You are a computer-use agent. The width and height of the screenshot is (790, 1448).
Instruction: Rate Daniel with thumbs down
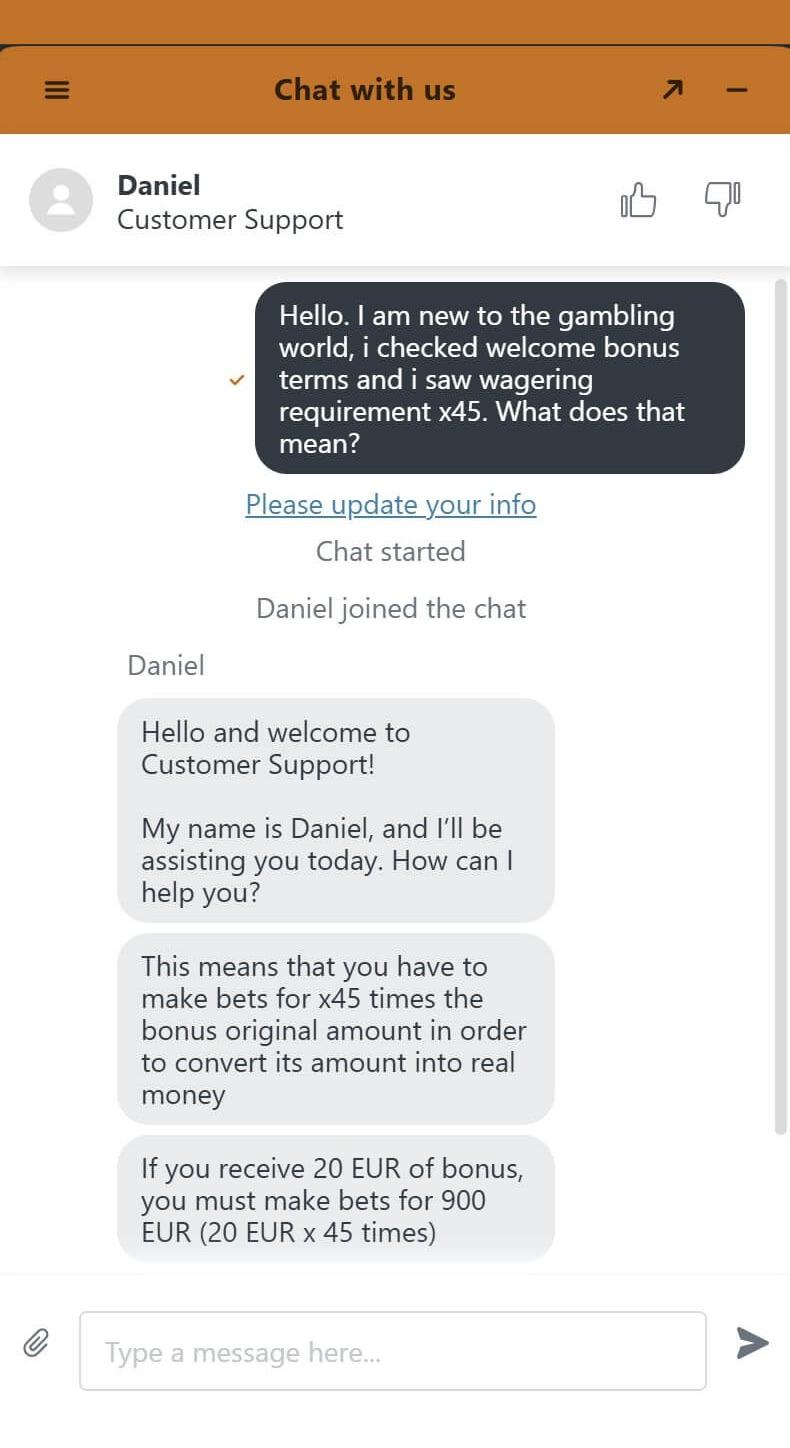click(722, 199)
